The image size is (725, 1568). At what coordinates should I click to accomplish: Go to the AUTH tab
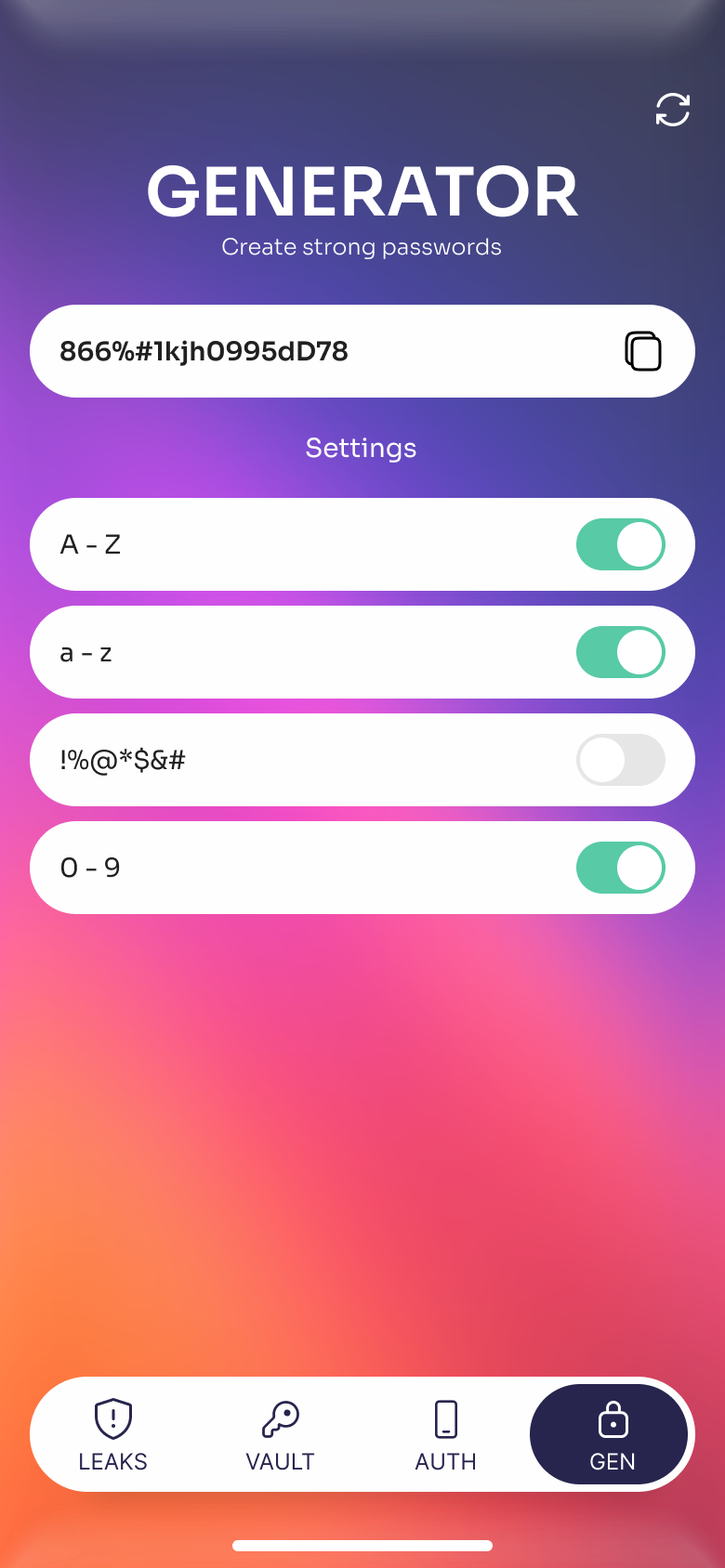click(x=444, y=1435)
